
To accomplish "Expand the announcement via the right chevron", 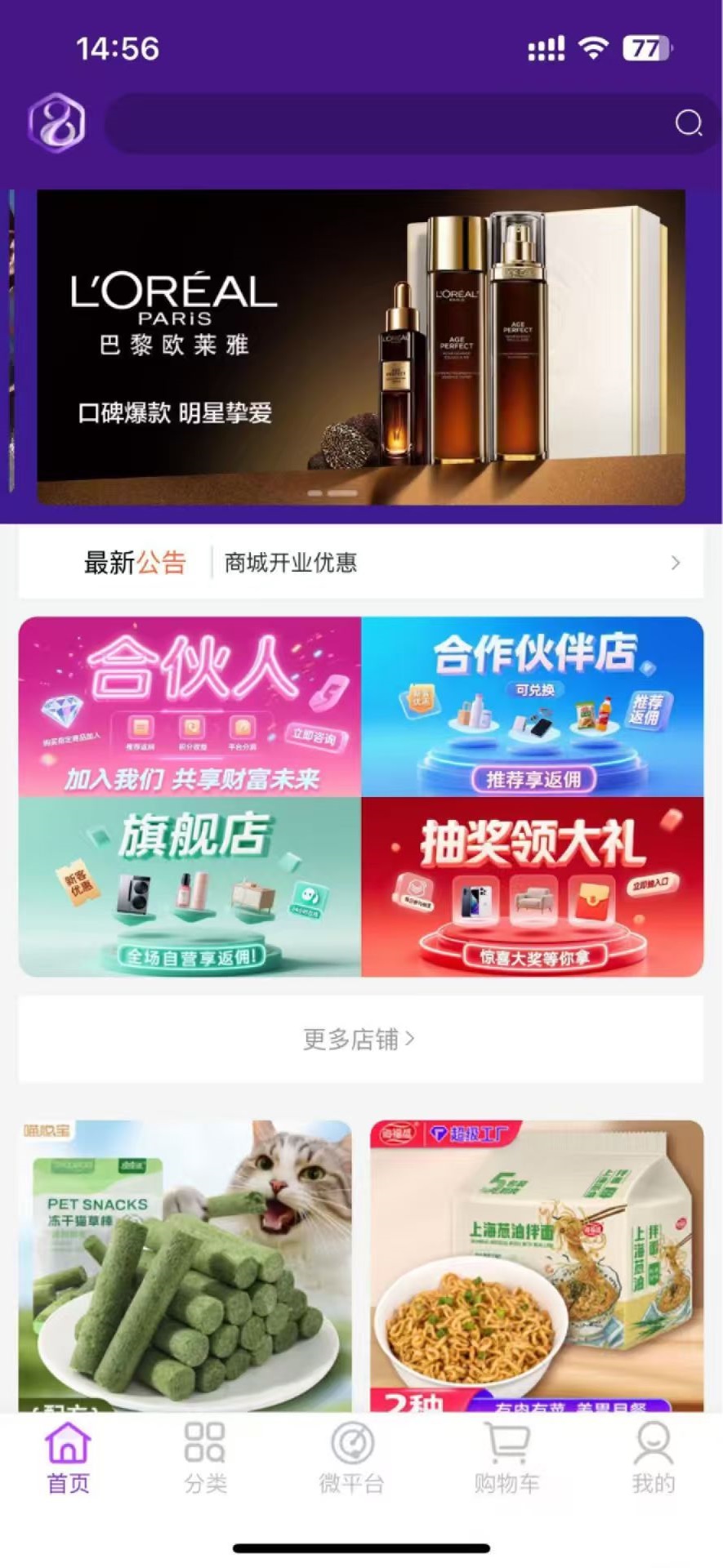I will click(675, 563).
